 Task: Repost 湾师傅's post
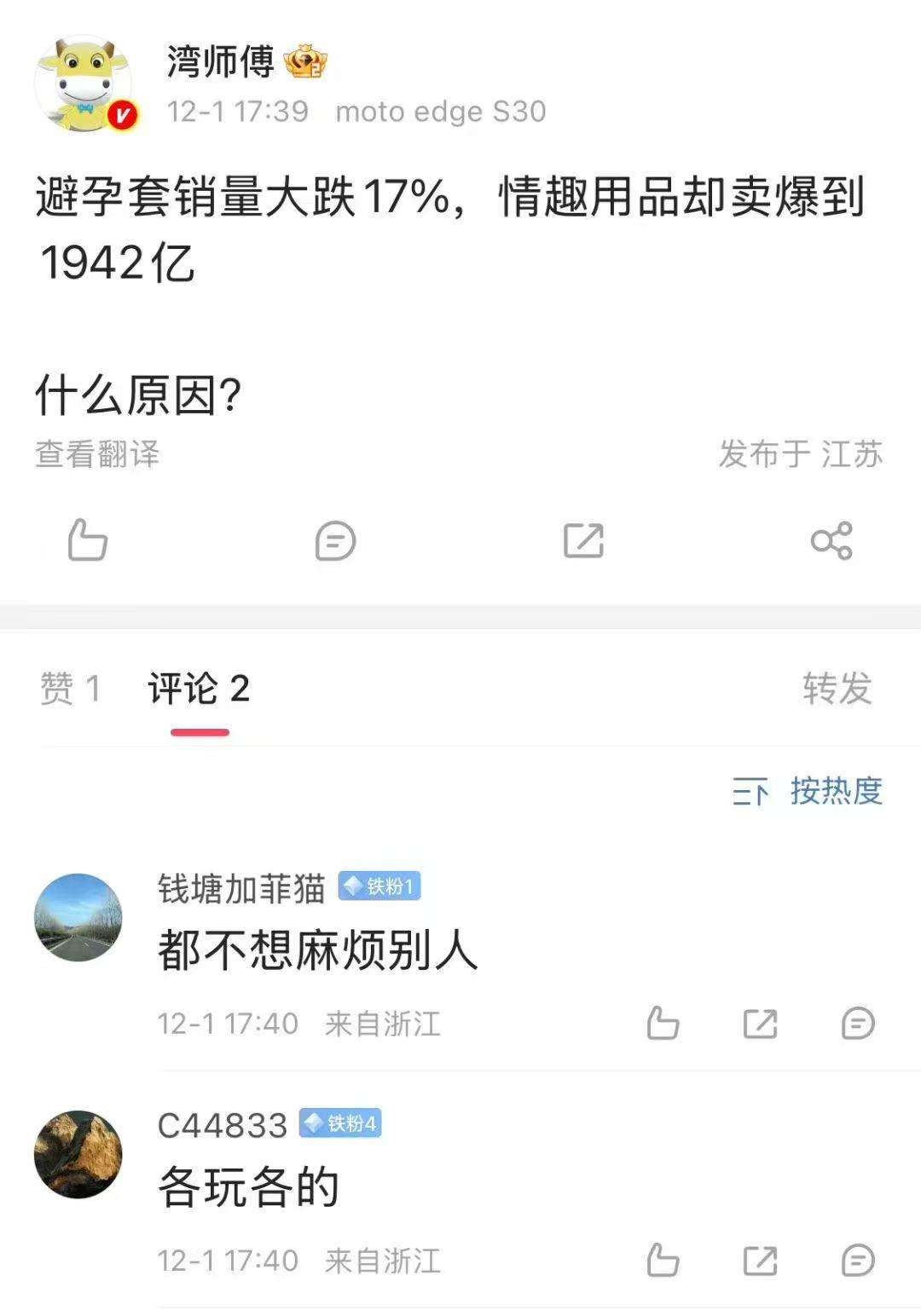[x=583, y=540]
